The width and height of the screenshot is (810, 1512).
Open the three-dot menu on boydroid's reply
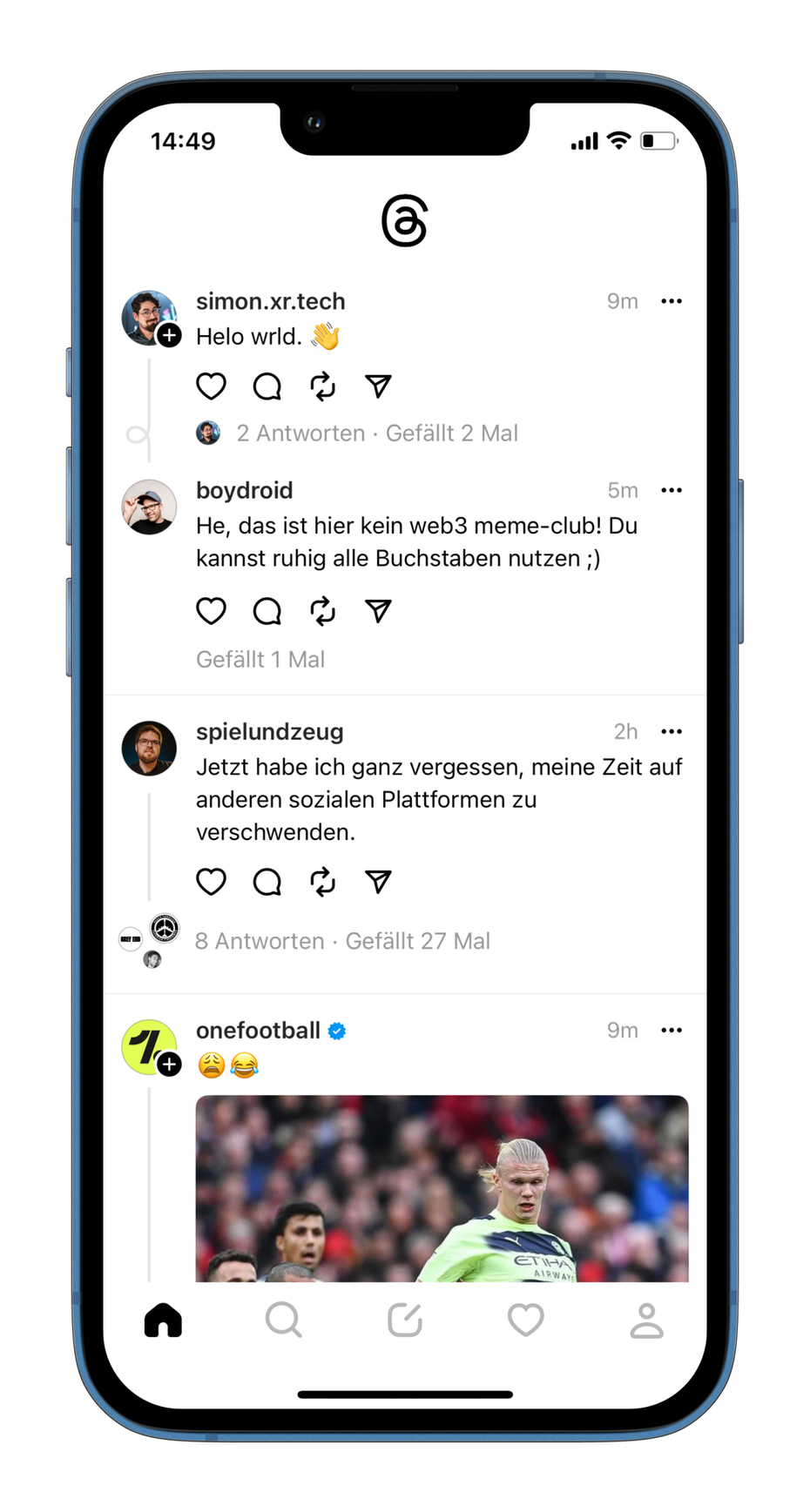point(671,491)
